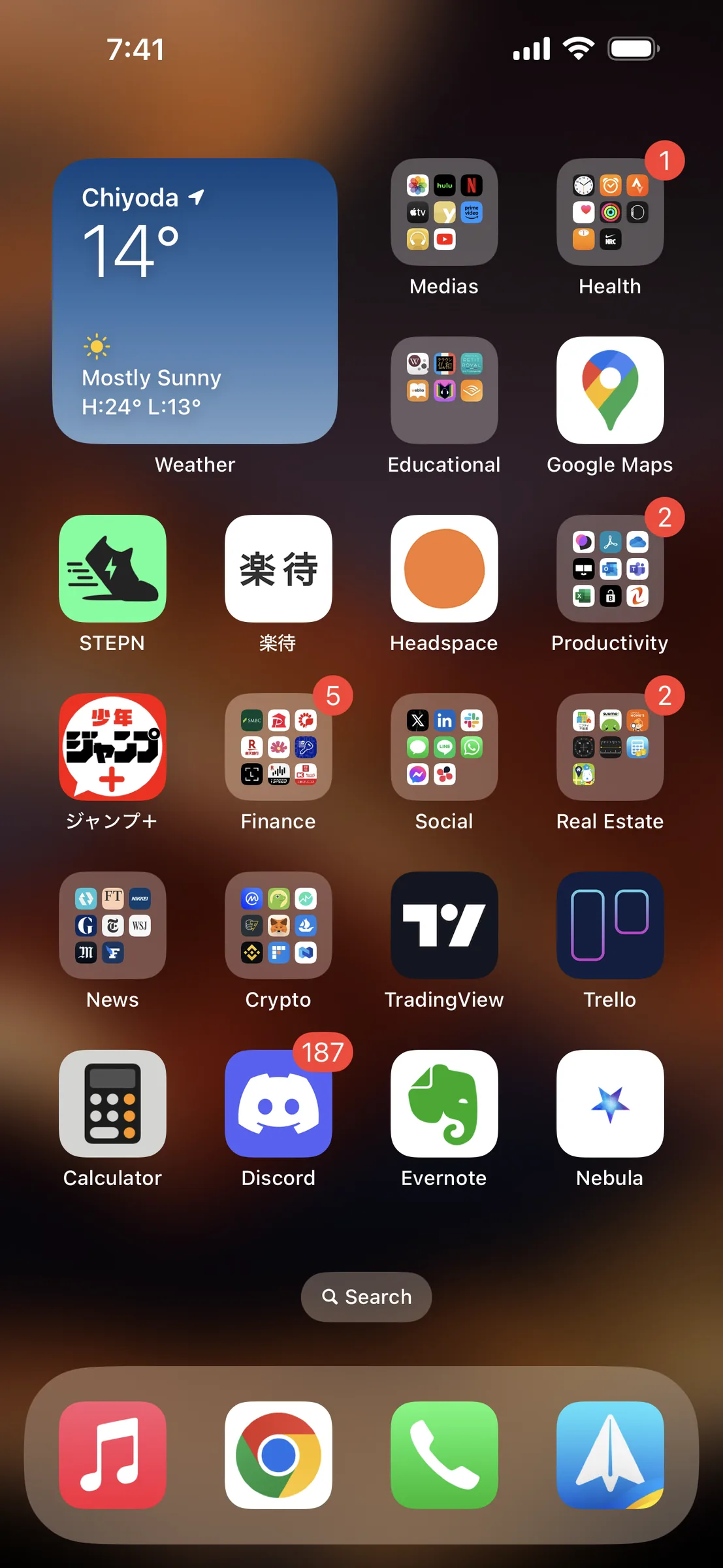Image resolution: width=723 pixels, height=1568 pixels.
Task: Open the Real Estate folder
Action: click(610, 747)
